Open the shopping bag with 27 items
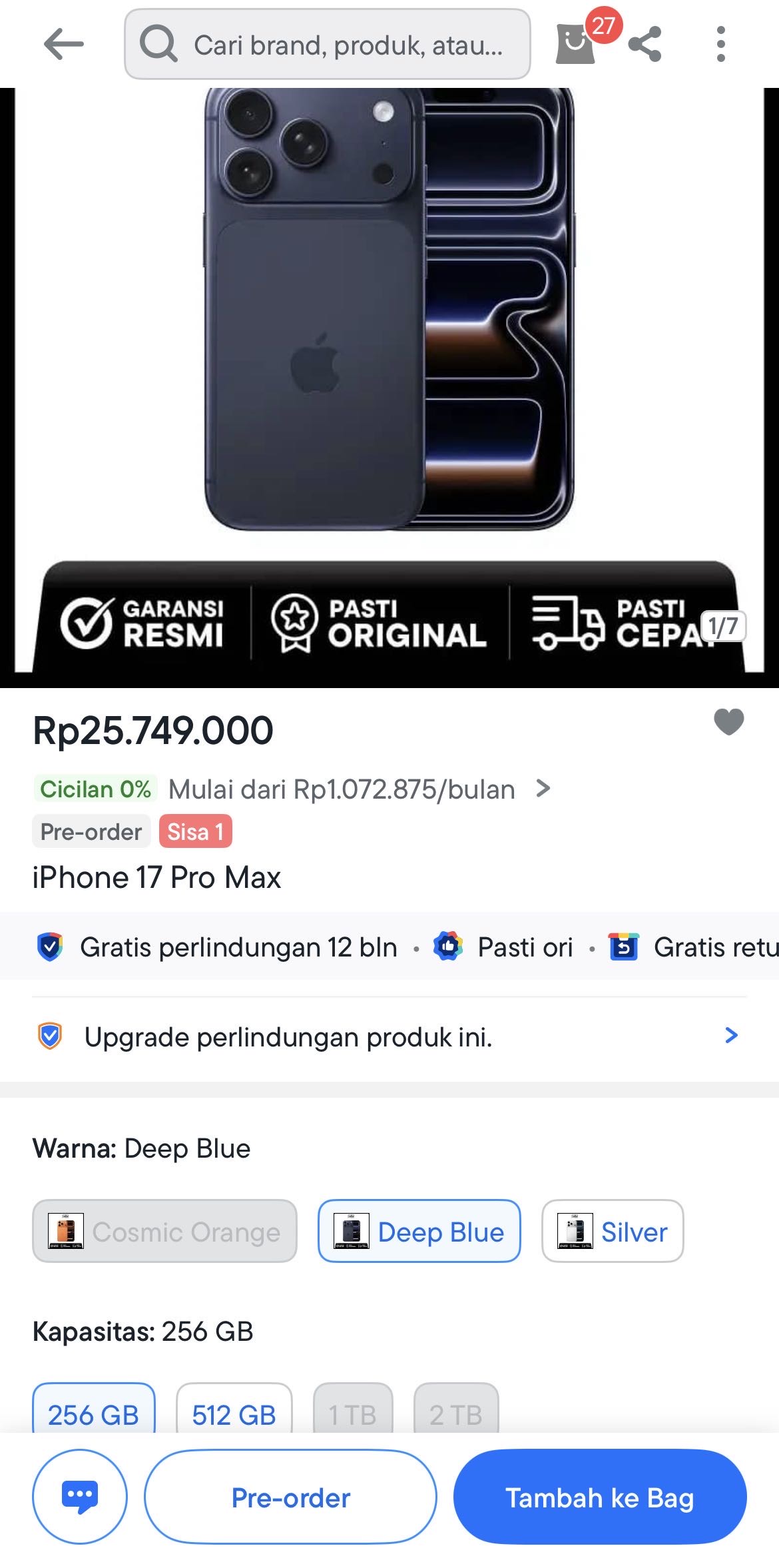Screen dimensions: 779x1568 click(576, 45)
